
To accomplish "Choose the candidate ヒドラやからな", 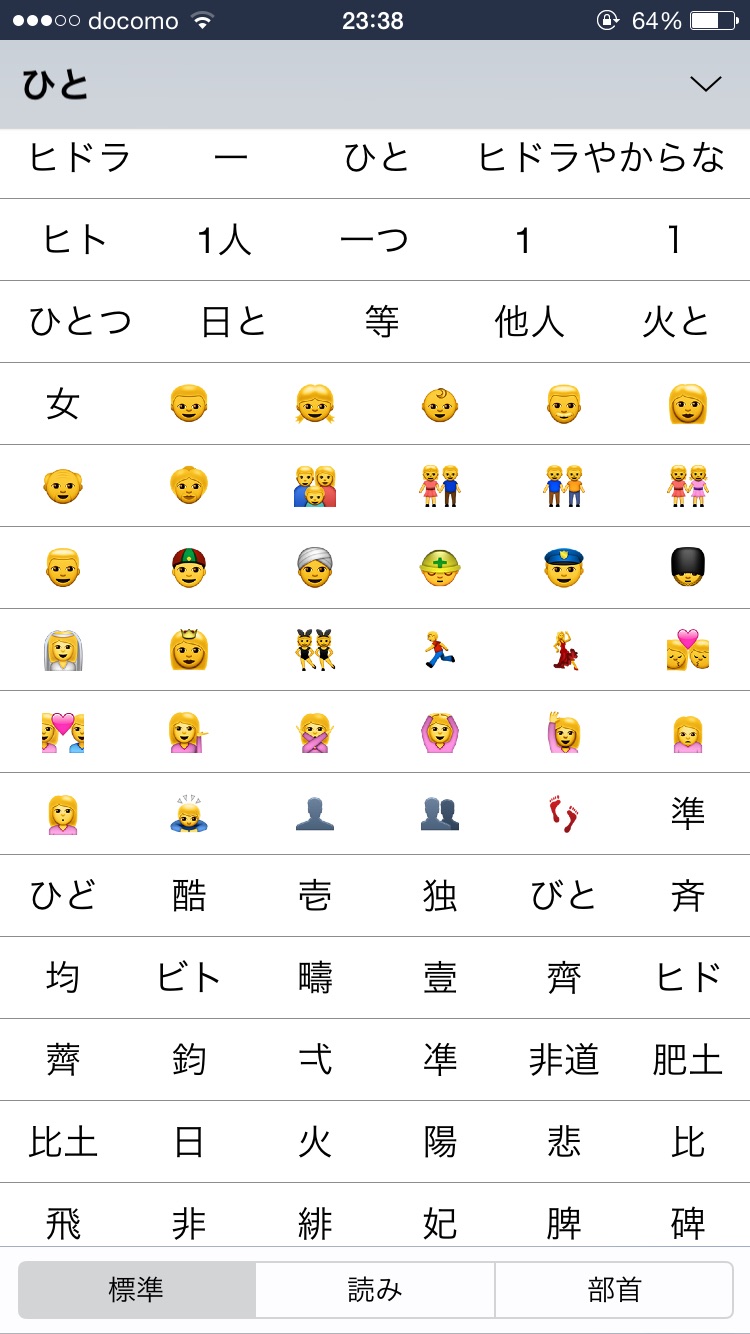I will (601, 158).
